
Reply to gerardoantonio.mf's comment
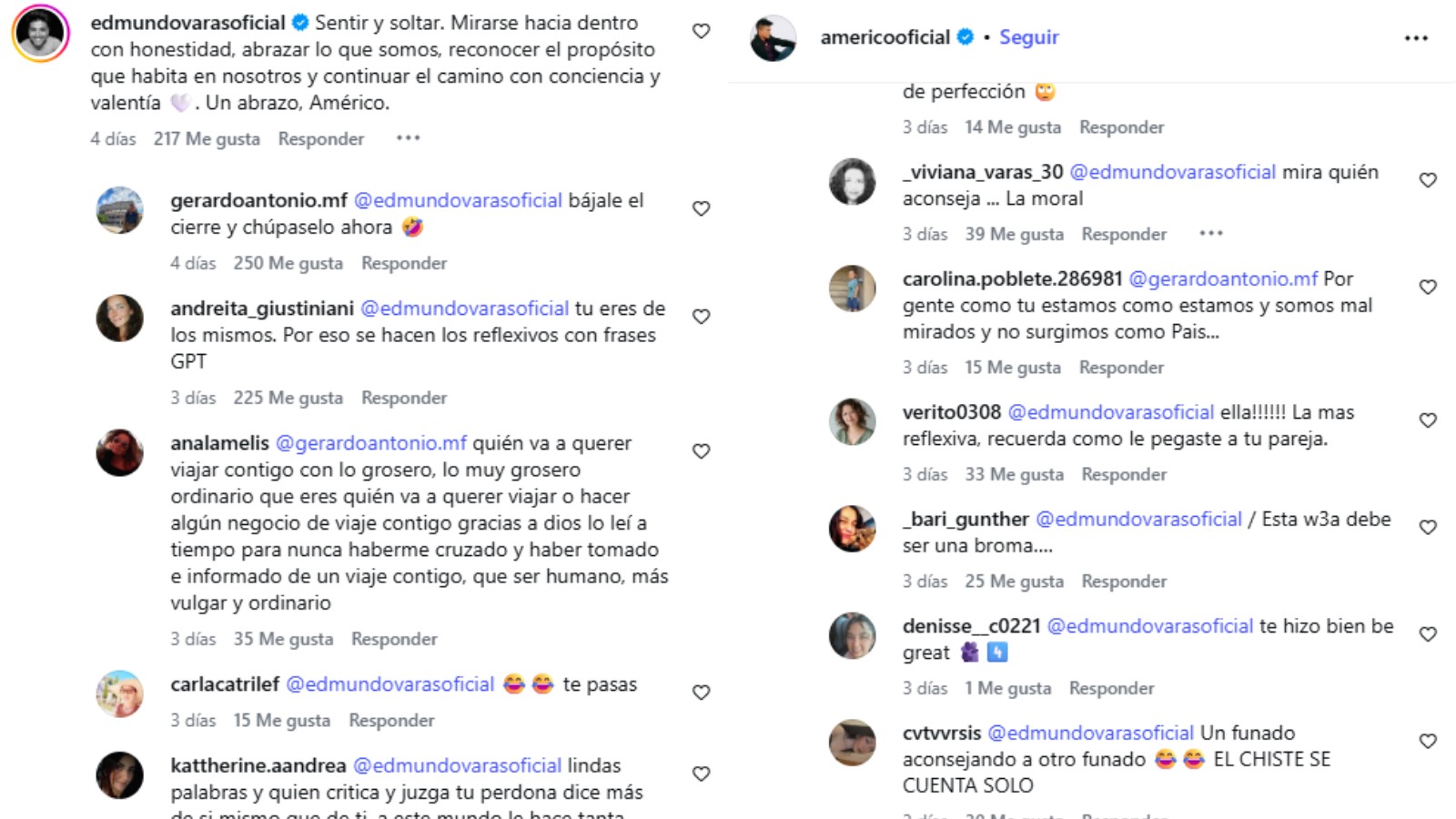403,264
